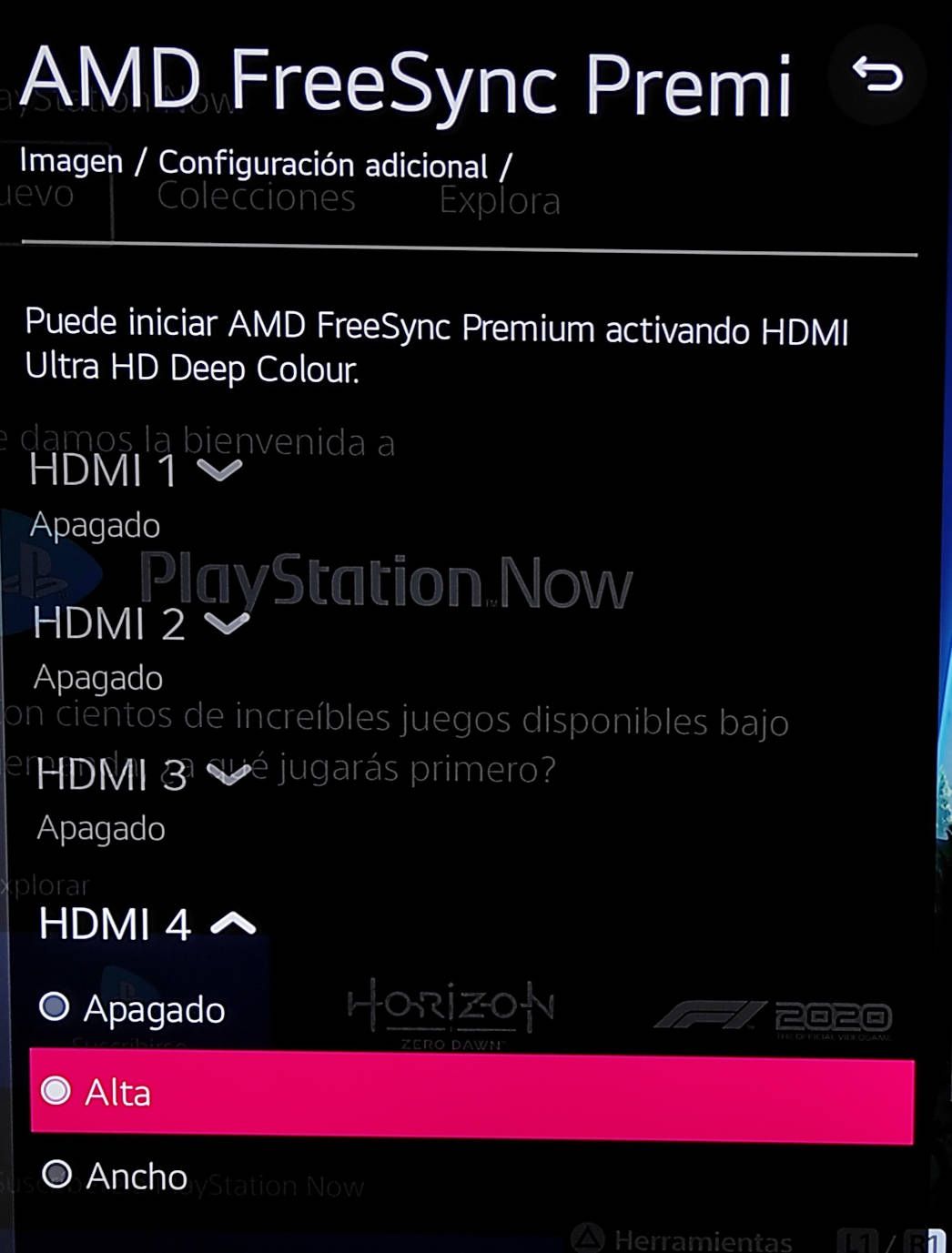Image resolution: width=952 pixels, height=1253 pixels.
Task: Set HDMI 4 to Ancho
Action: 116,1176
